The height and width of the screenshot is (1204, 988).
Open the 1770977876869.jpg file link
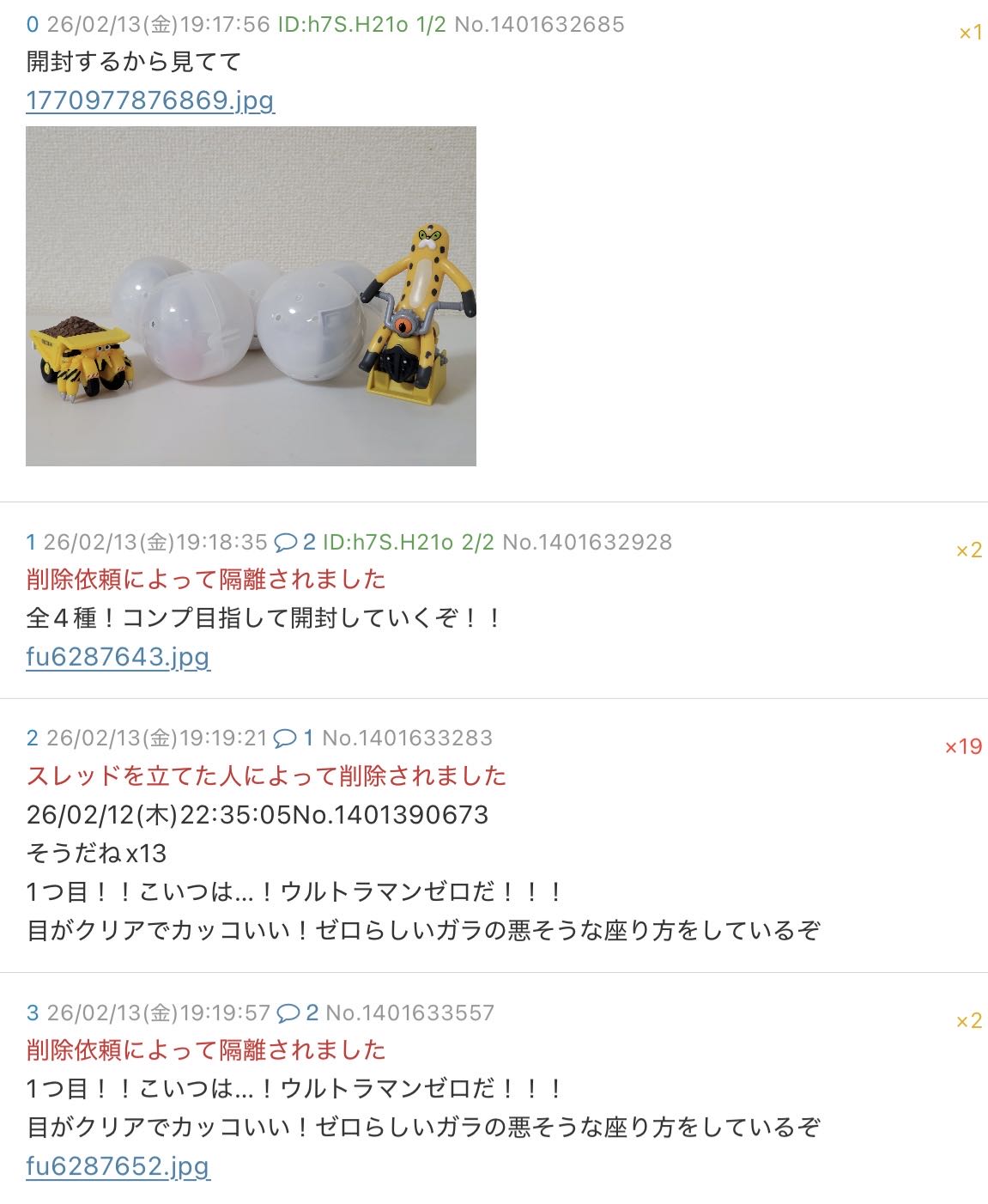[x=150, y=100]
